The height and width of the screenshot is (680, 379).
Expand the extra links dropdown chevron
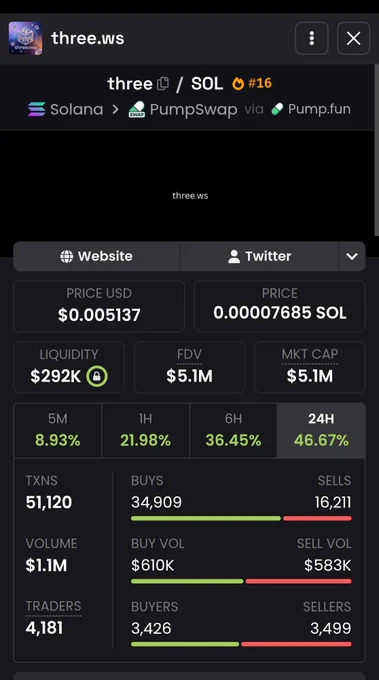click(x=352, y=256)
